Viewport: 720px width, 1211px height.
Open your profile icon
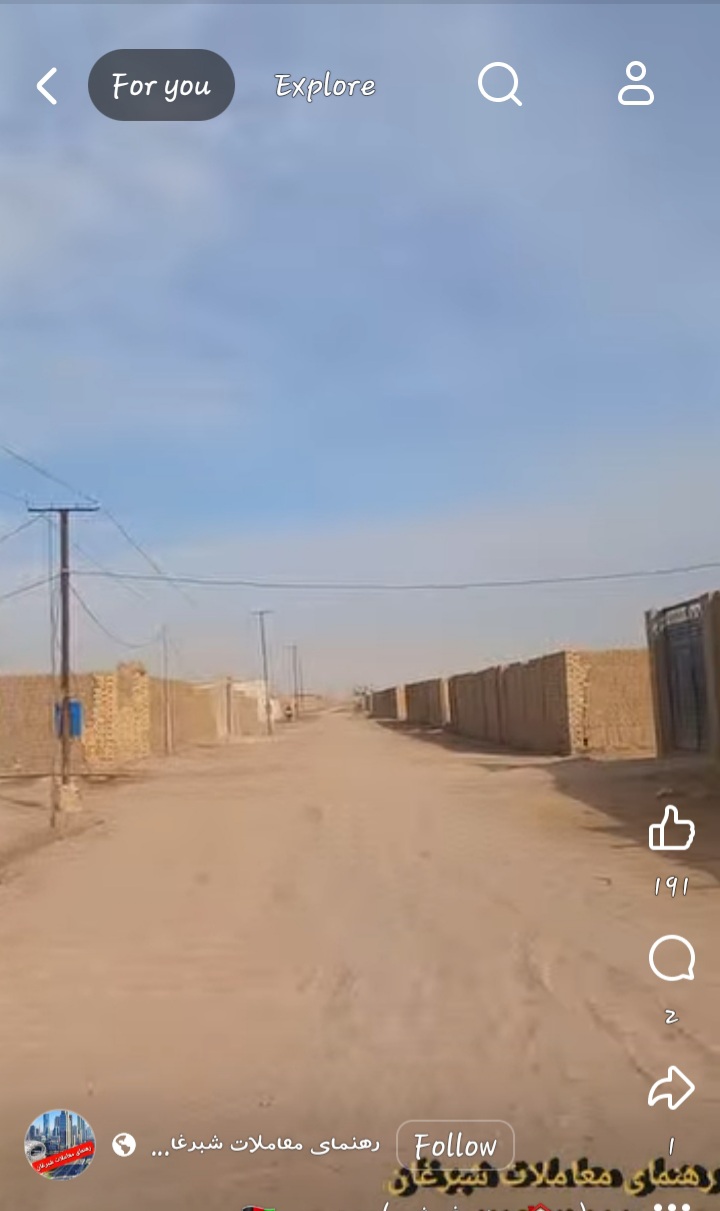click(x=635, y=84)
